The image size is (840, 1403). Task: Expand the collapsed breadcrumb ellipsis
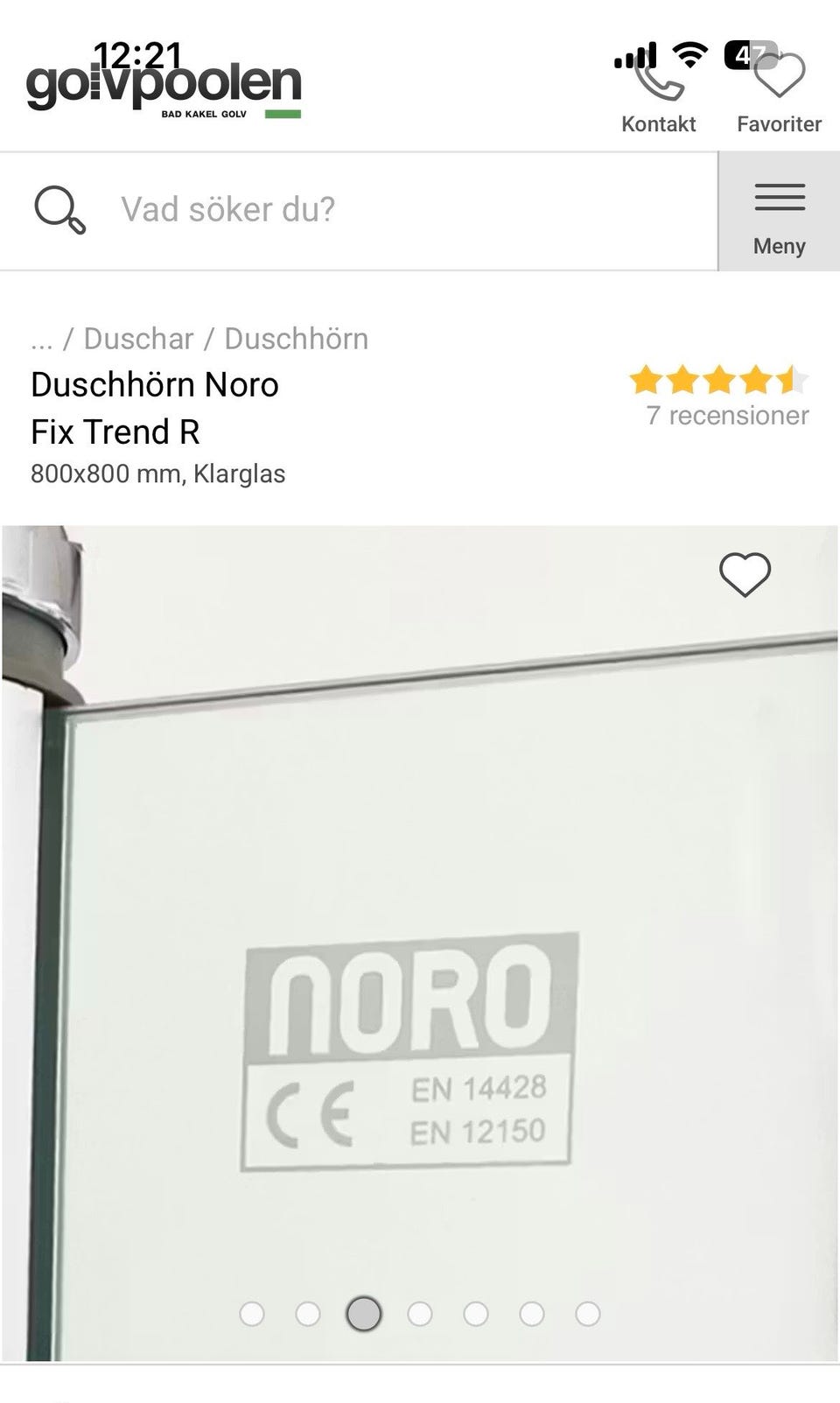pos(39,338)
